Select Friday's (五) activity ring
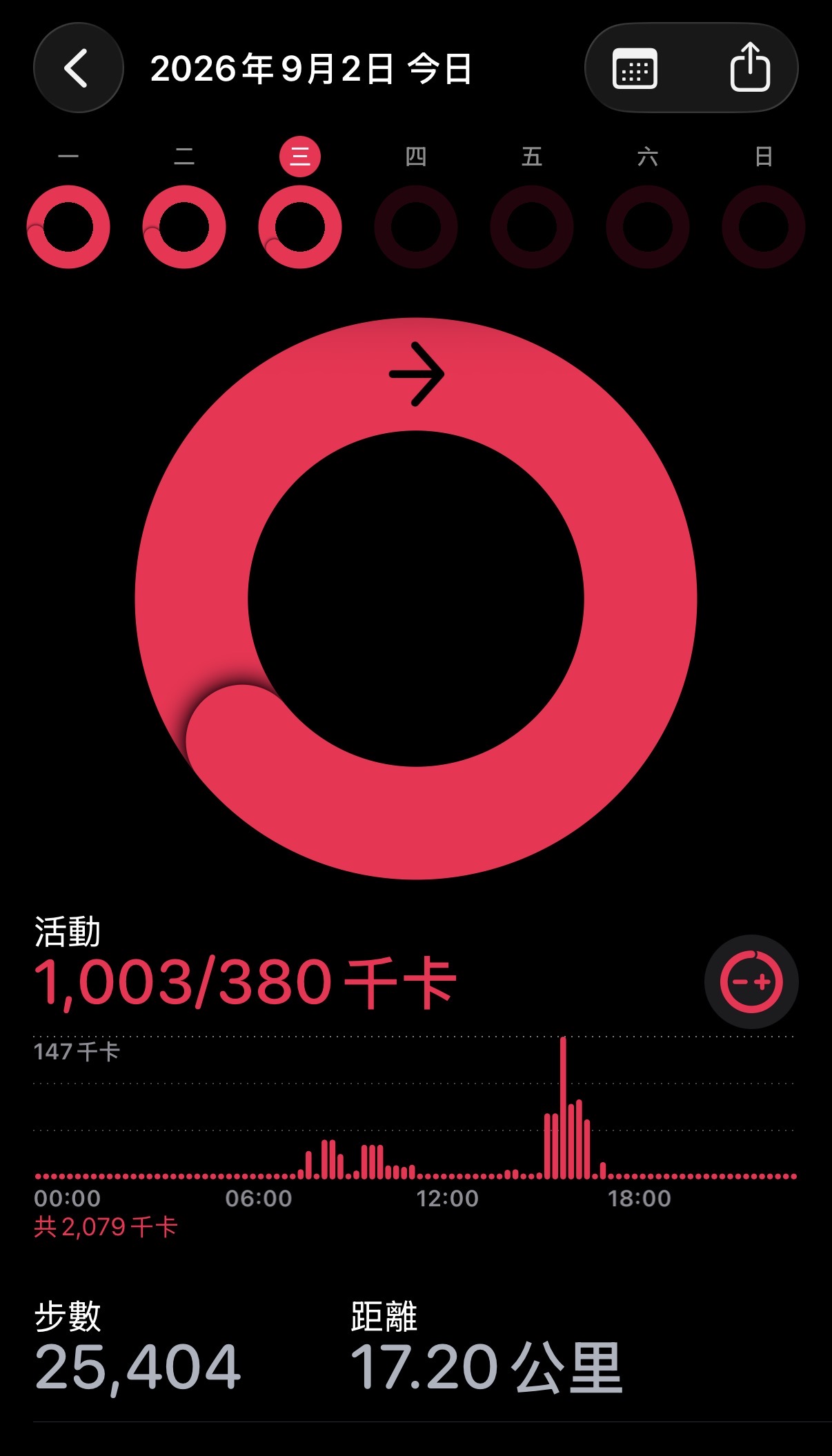The height and width of the screenshot is (1456, 832). click(532, 227)
